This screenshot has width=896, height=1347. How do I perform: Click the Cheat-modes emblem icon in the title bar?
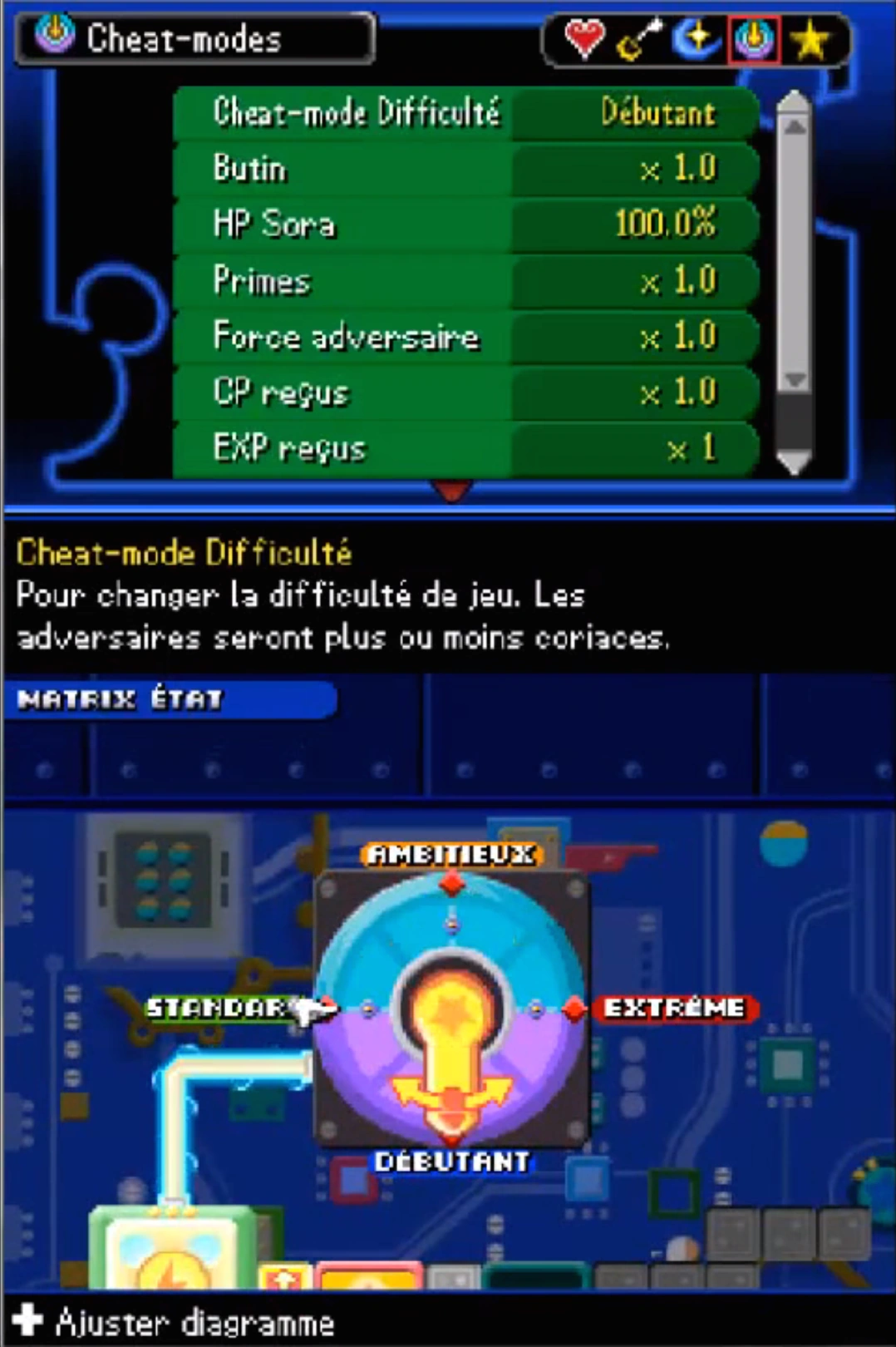(52, 36)
